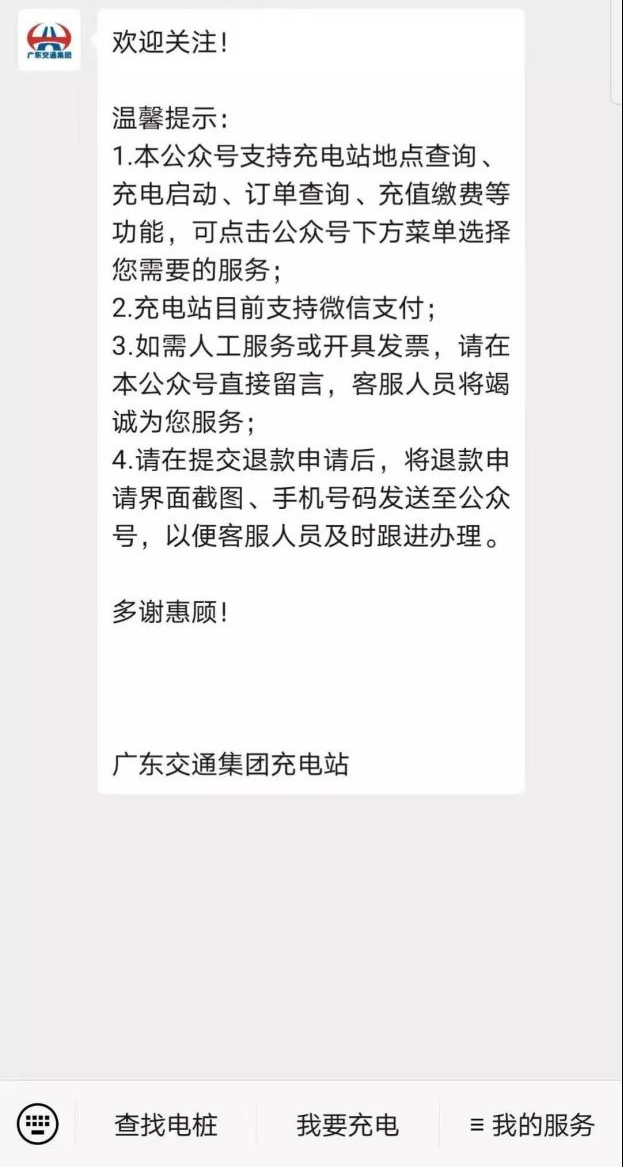The width and height of the screenshot is (623, 1167).
Task: Open the 查找电桩 menu
Action: [x=165, y=1125]
